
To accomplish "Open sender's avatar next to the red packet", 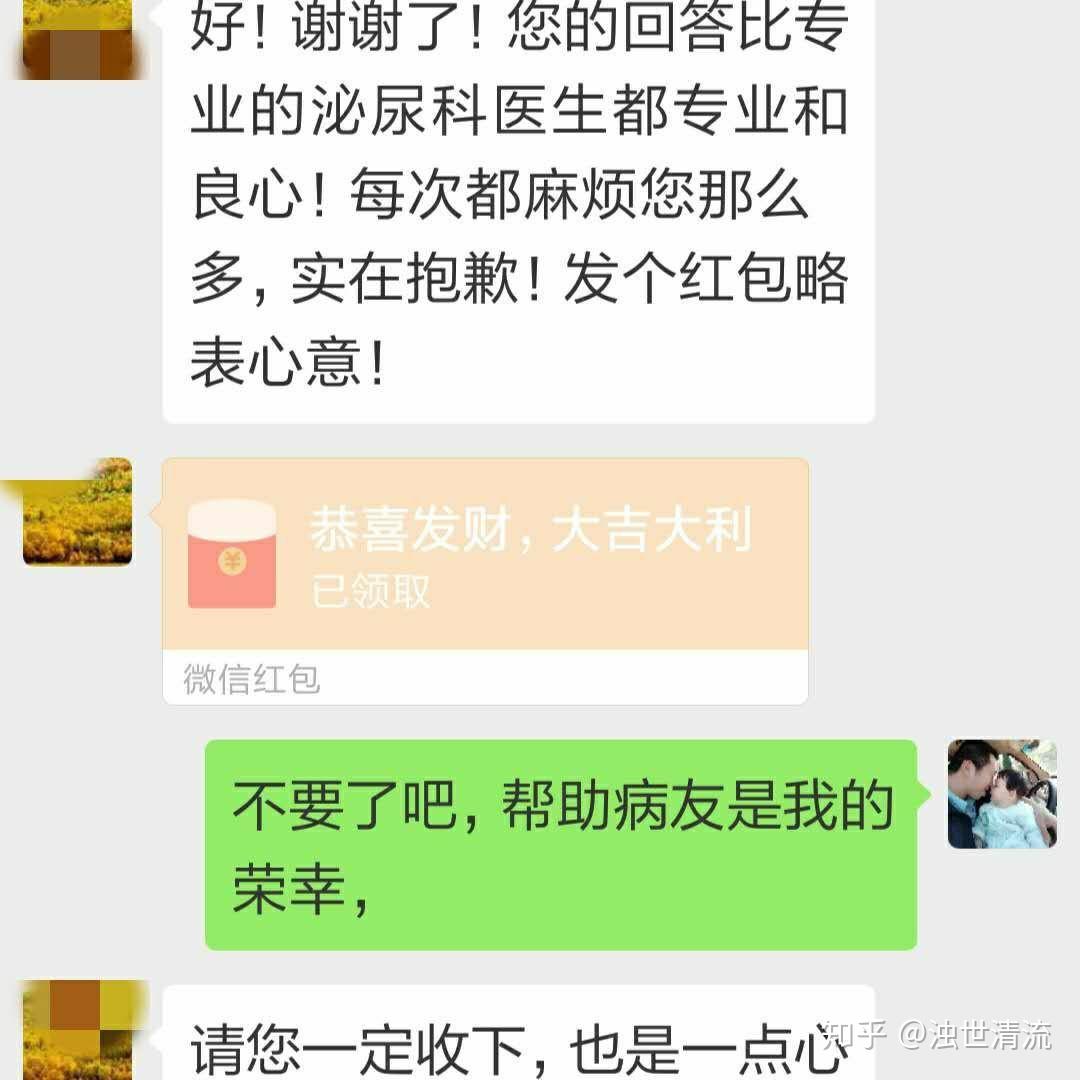I will point(78,512).
